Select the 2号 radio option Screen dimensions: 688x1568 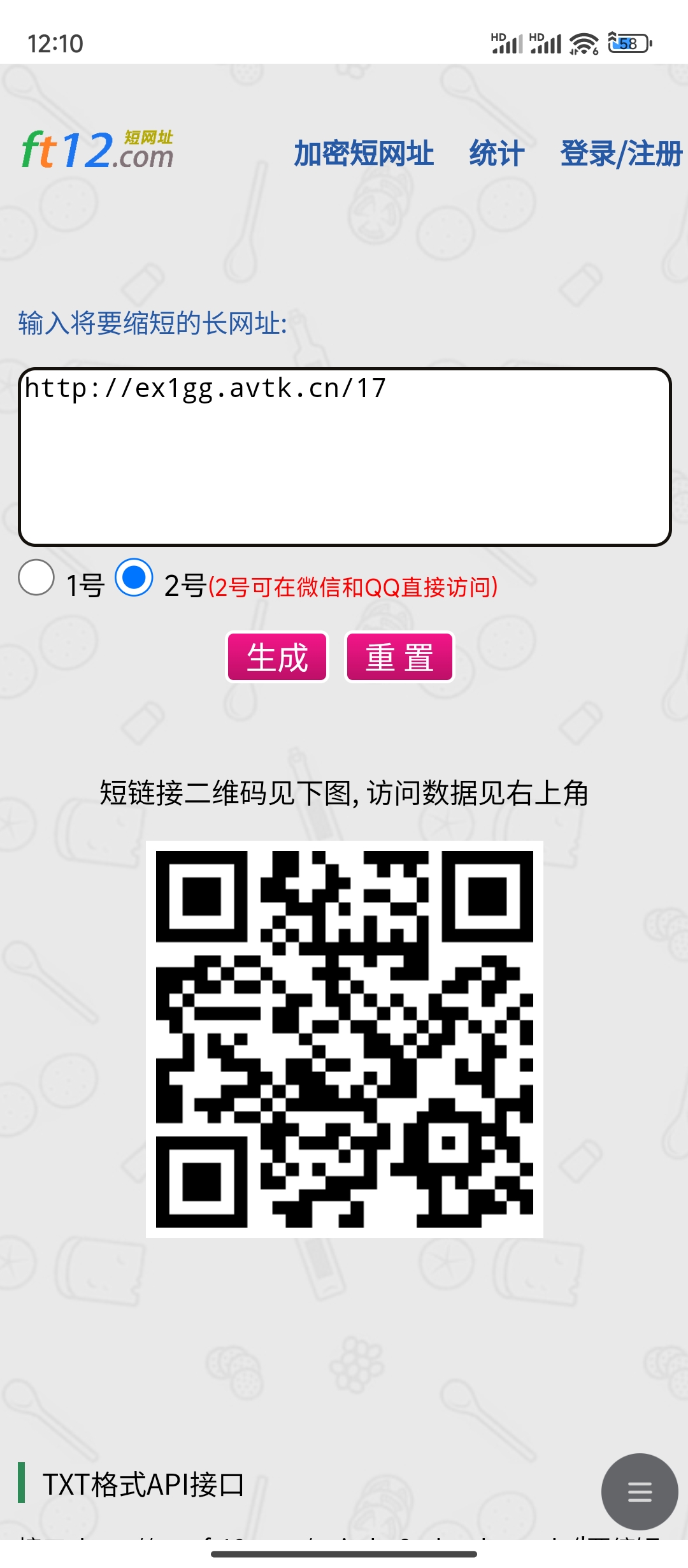click(134, 577)
